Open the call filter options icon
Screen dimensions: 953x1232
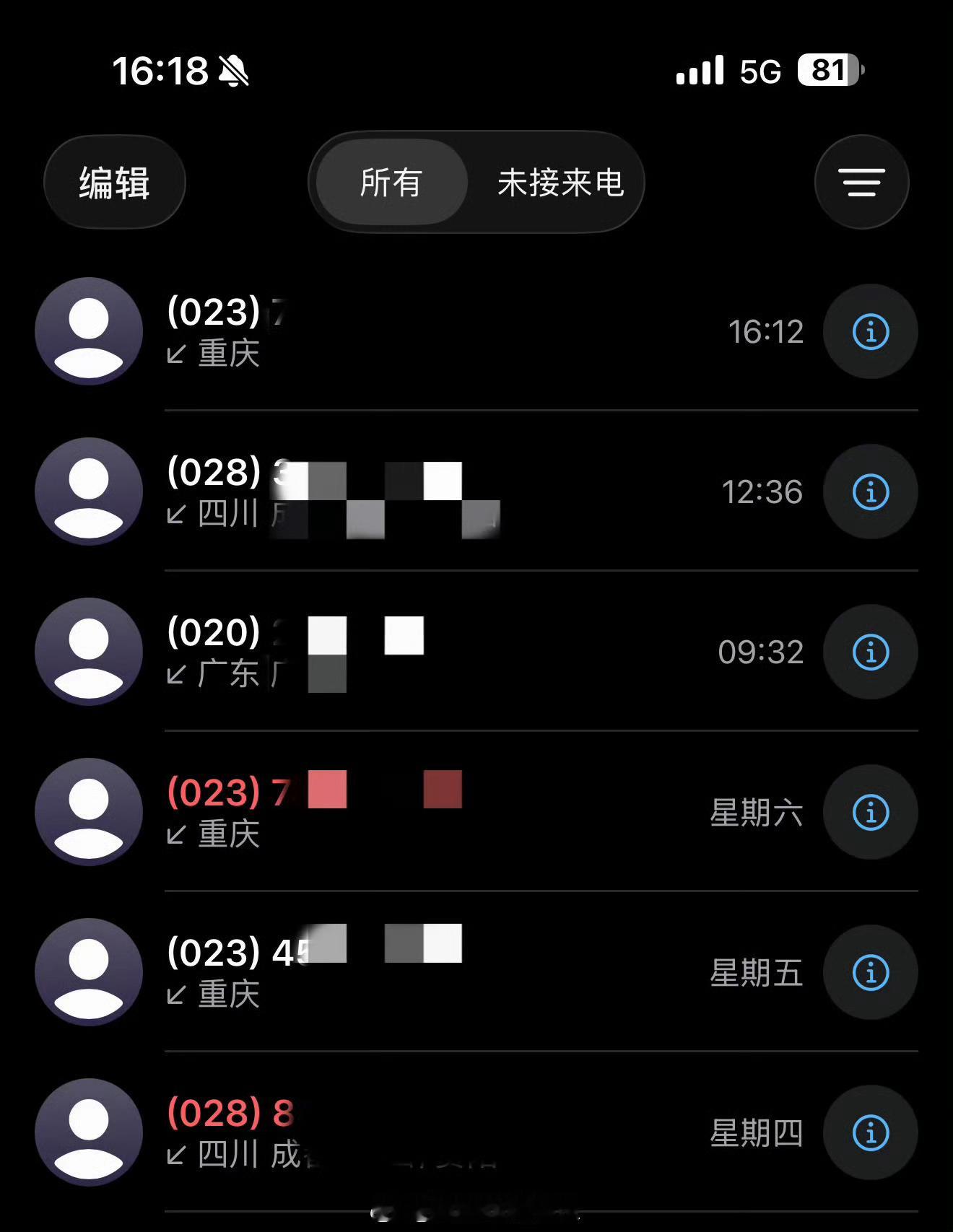point(861,183)
